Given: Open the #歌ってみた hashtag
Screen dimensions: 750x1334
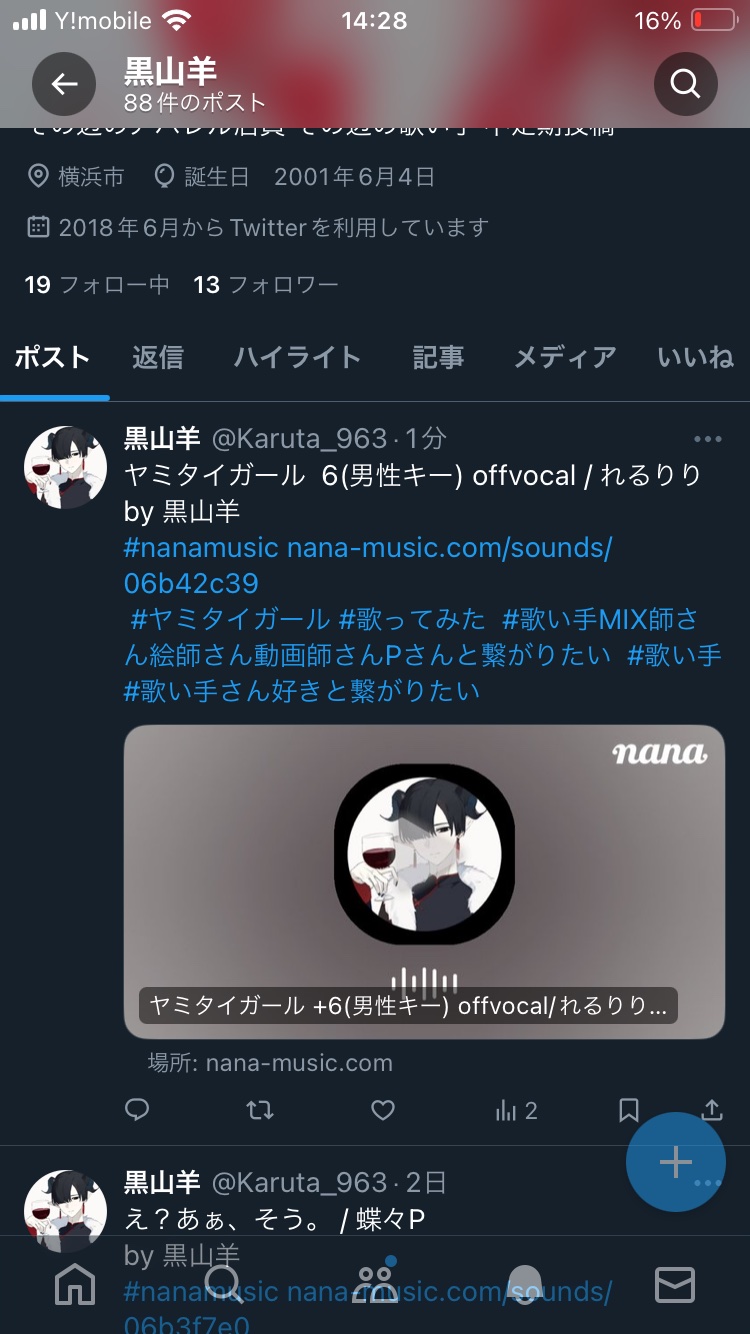Looking at the screenshot, I should [x=413, y=620].
